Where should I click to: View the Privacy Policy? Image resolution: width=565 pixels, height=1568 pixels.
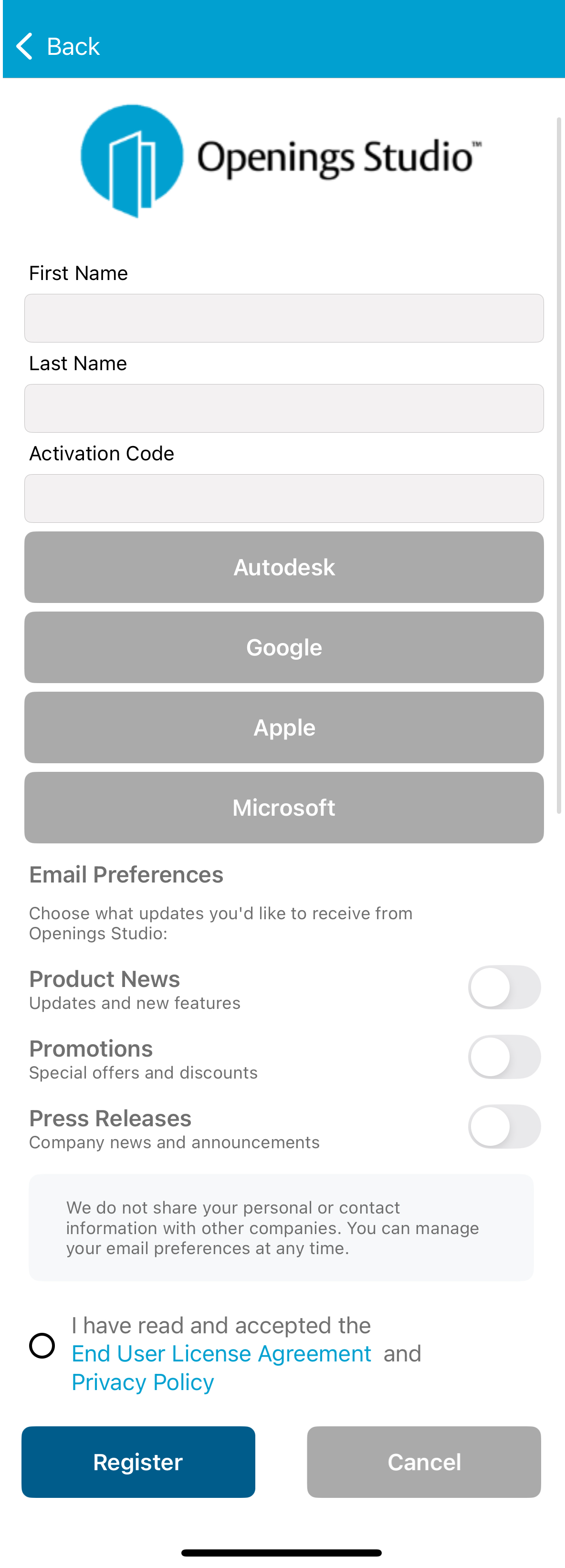pyautogui.click(x=143, y=1382)
